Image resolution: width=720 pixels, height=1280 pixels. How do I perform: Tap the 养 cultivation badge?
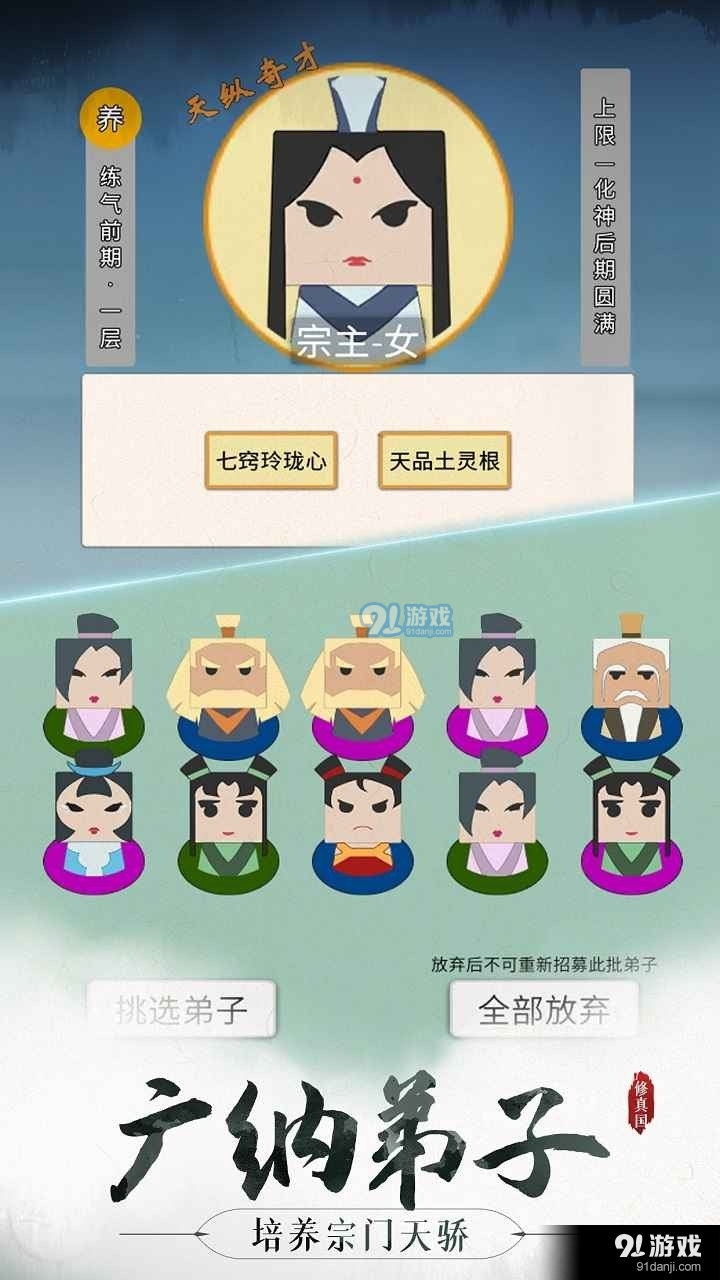click(108, 118)
